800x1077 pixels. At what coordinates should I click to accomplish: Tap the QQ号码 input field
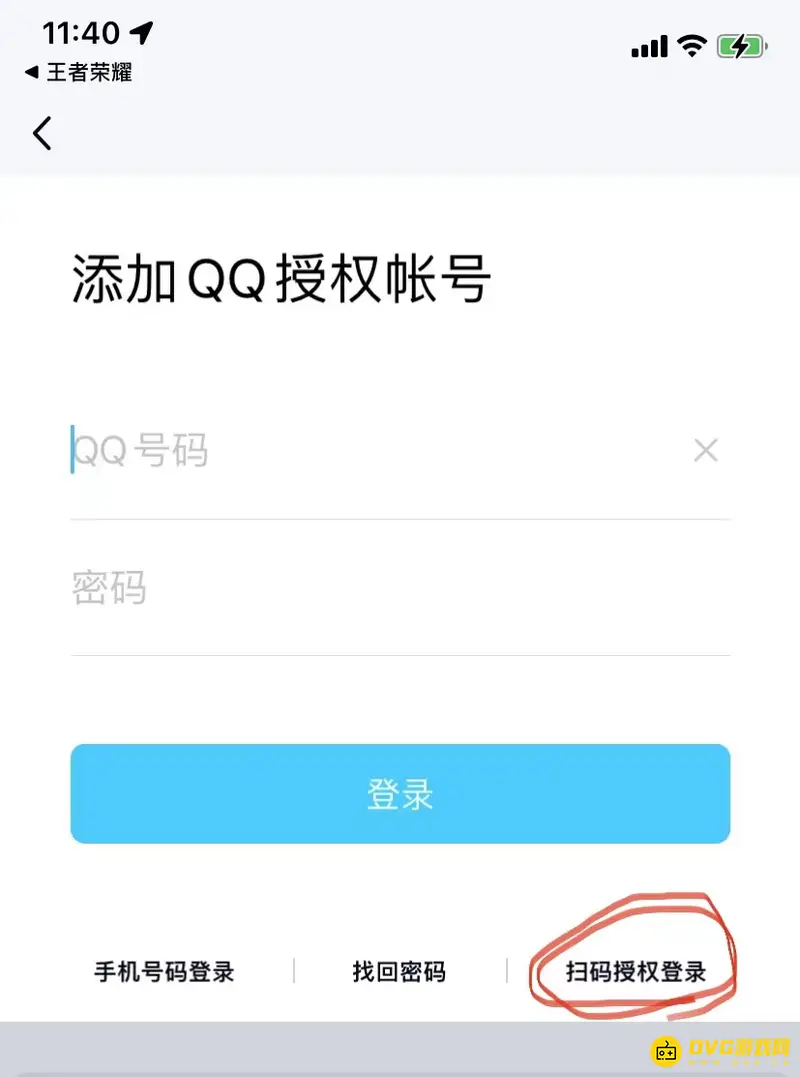pyautogui.click(x=300, y=450)
